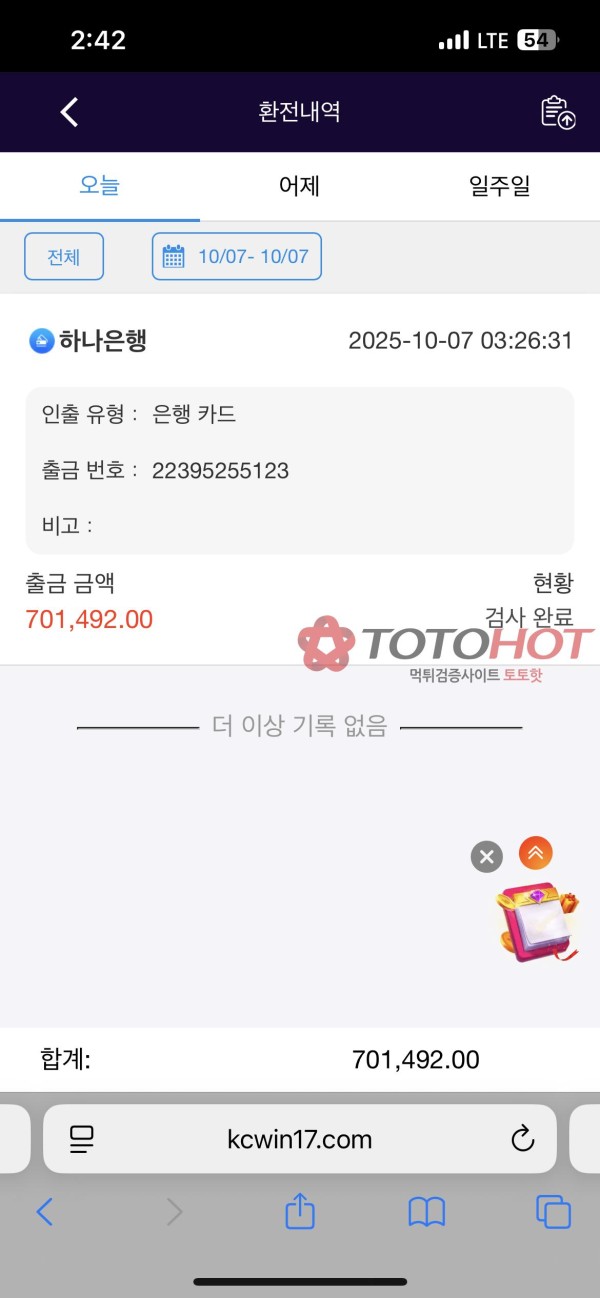Open the clipboard upload icon in header

558,112
